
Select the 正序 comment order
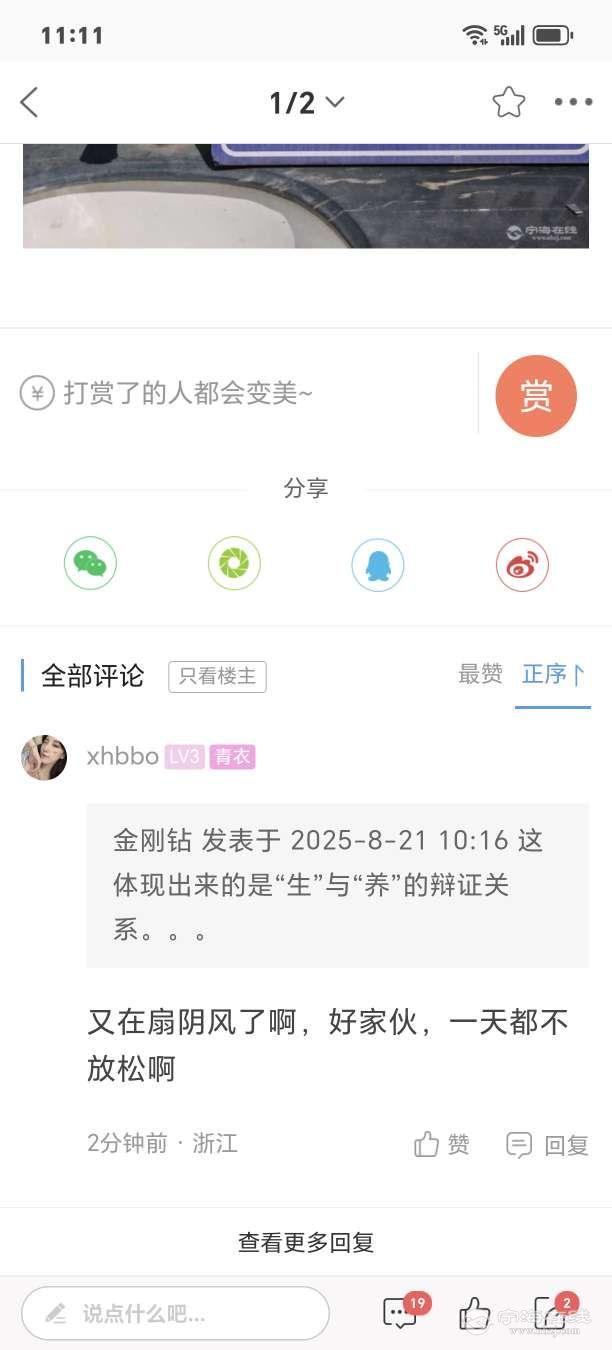[x=552, y=675]
